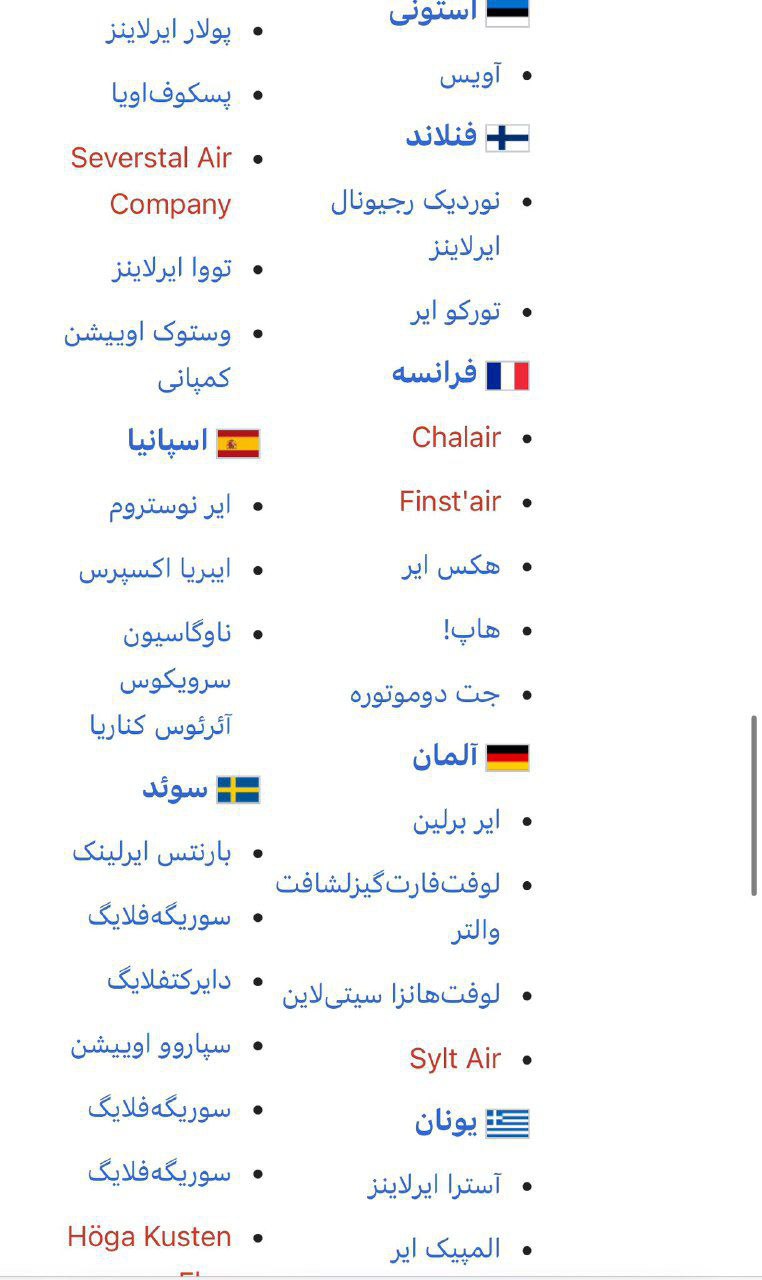Image resolution: width=762 pixels, height=1280 pixels.
Task: Open the سوئد country link
Action: (x=174, y=789)
